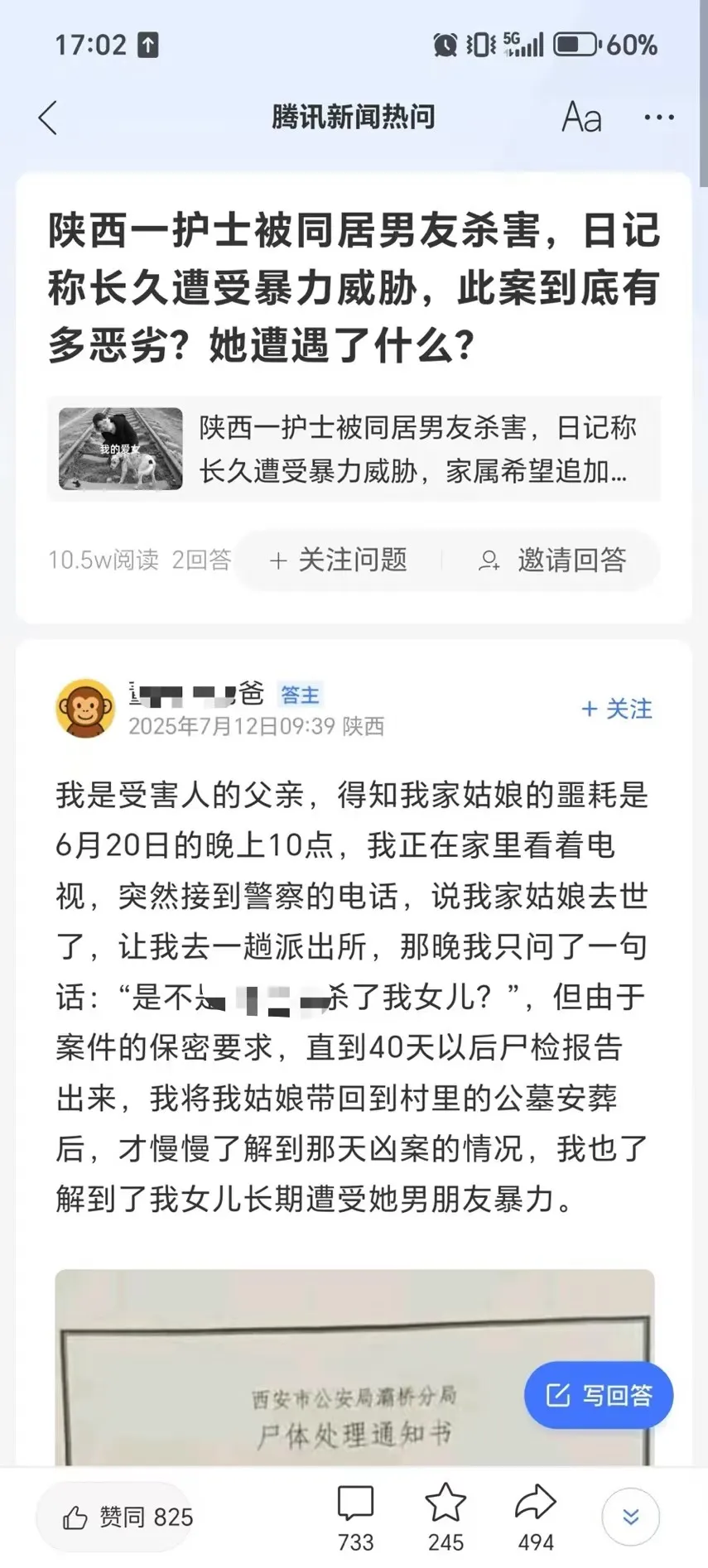This screenshot has height=1568, width=708.
Task: Tap the double-chevron down button
Action: pos(631,1517)
